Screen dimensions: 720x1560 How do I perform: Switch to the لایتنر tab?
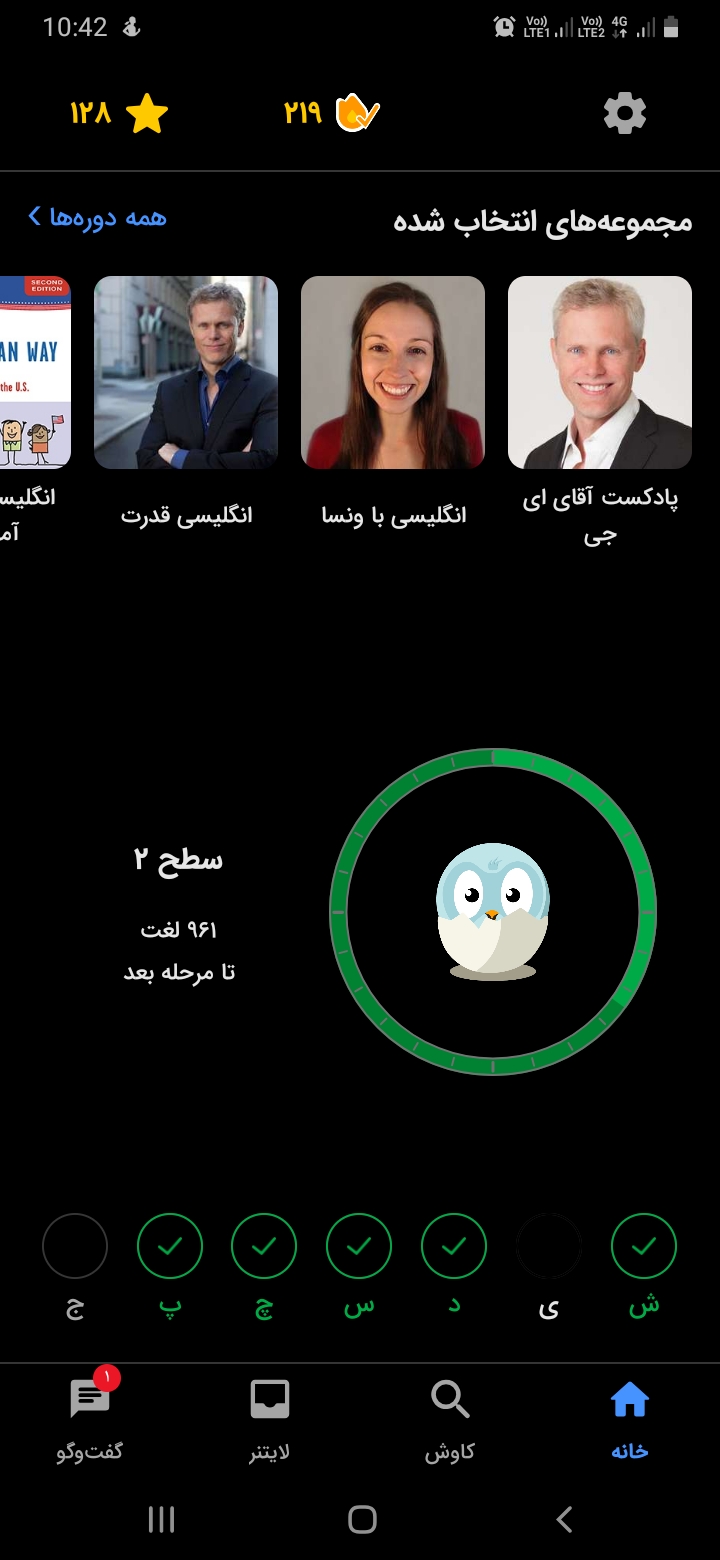269,1420
